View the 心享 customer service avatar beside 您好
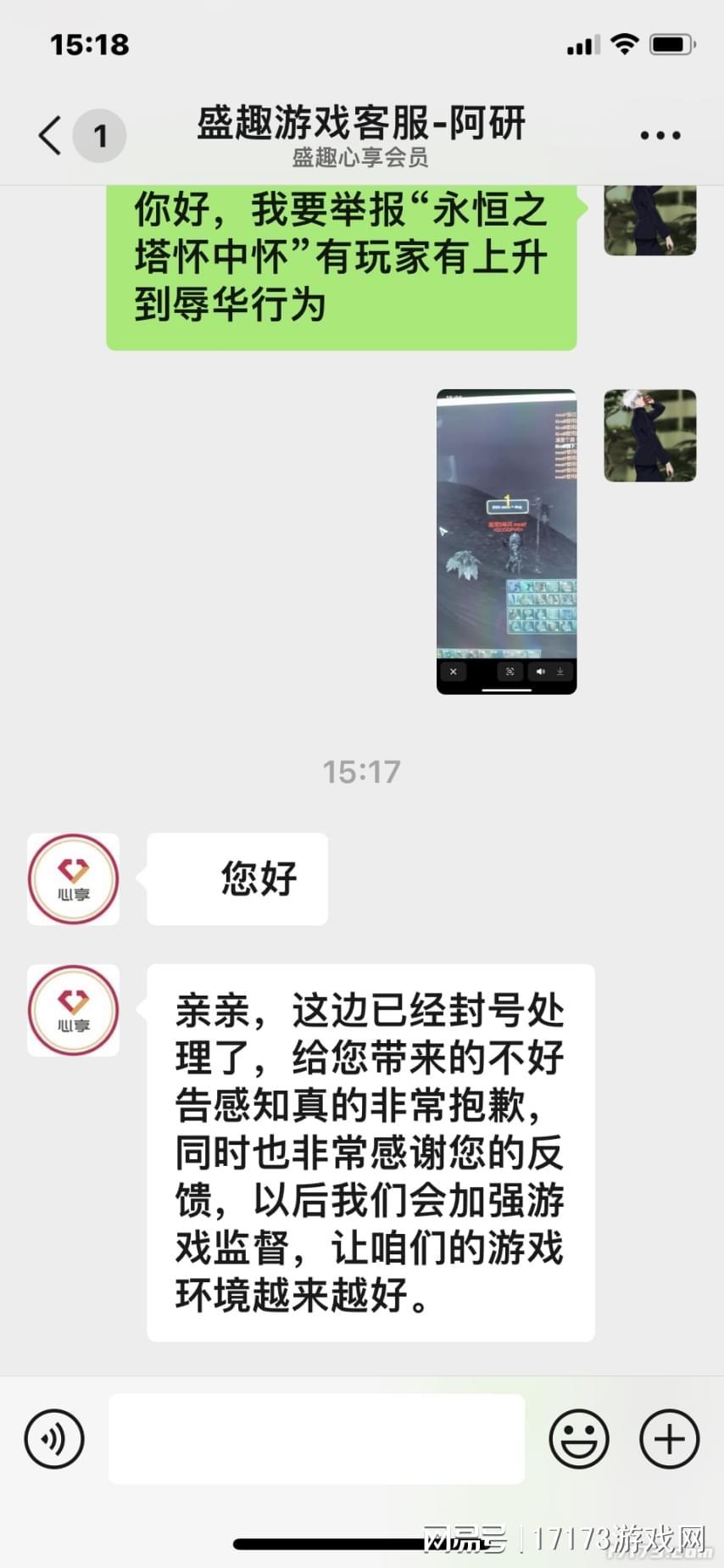Screen dimensions: 724x1568 (73, 879)
